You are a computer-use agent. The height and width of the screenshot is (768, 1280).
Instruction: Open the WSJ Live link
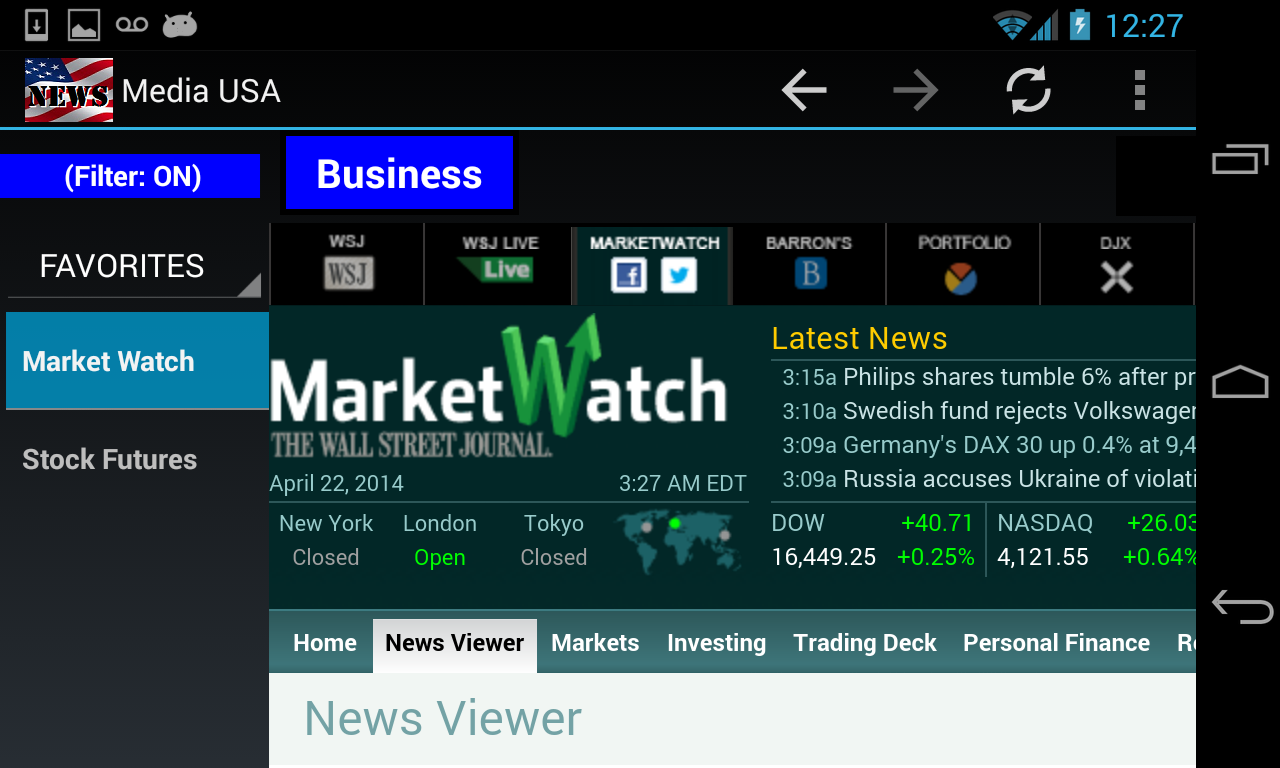pyautogui.click(x=499, y=263)
